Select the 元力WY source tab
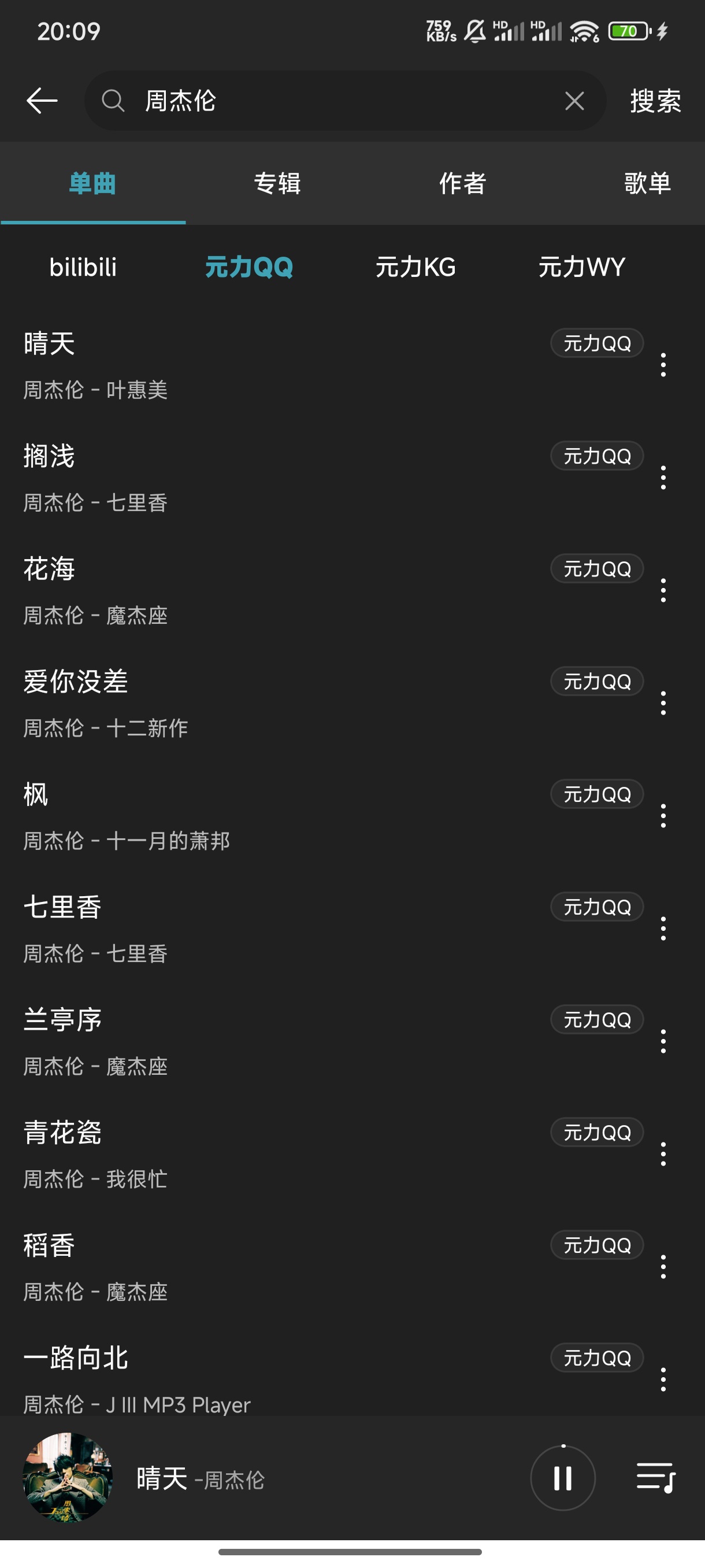705x1568 pixels. [x=581, y=267]
